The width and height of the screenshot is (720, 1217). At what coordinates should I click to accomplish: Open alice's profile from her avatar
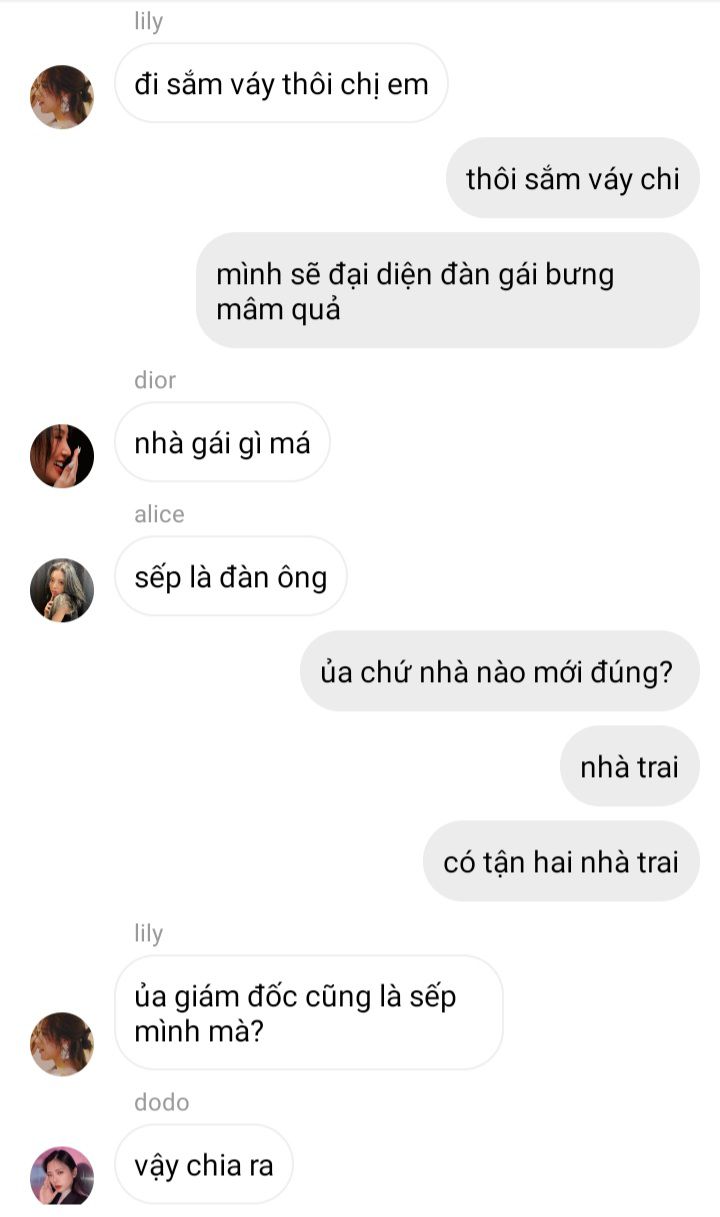(x=62, y=590)
